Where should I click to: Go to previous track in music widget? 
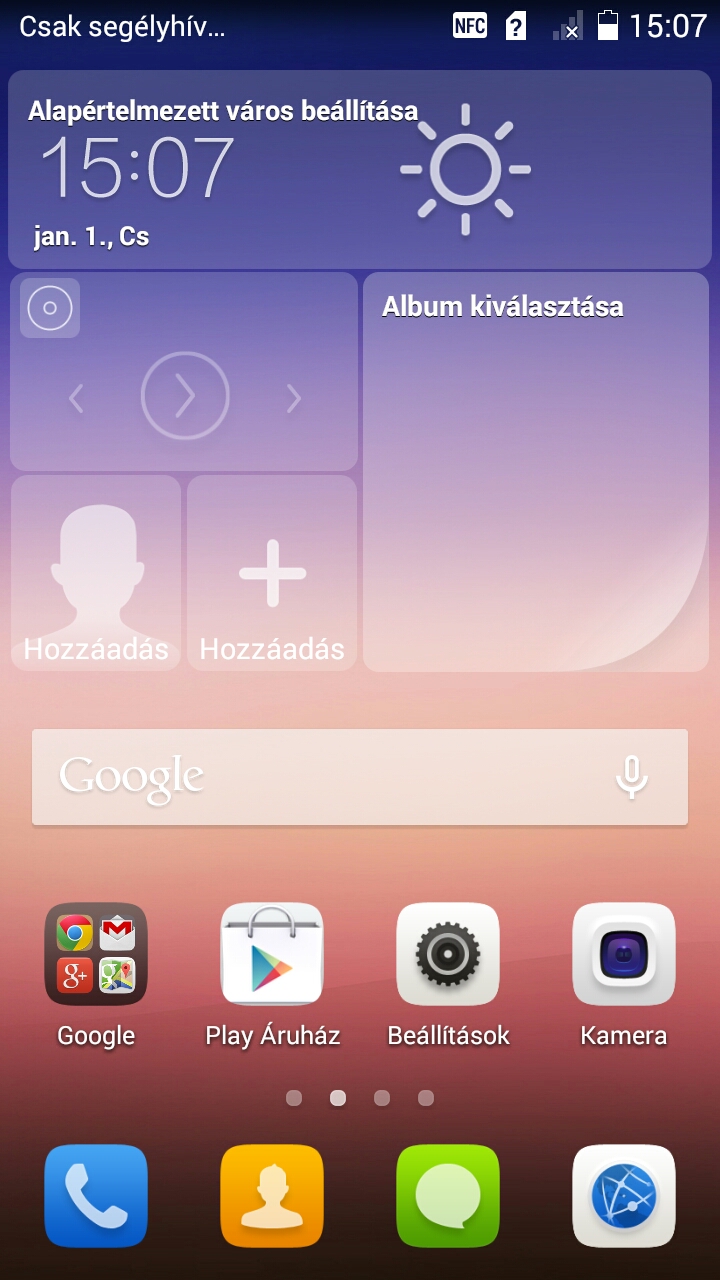76,398
